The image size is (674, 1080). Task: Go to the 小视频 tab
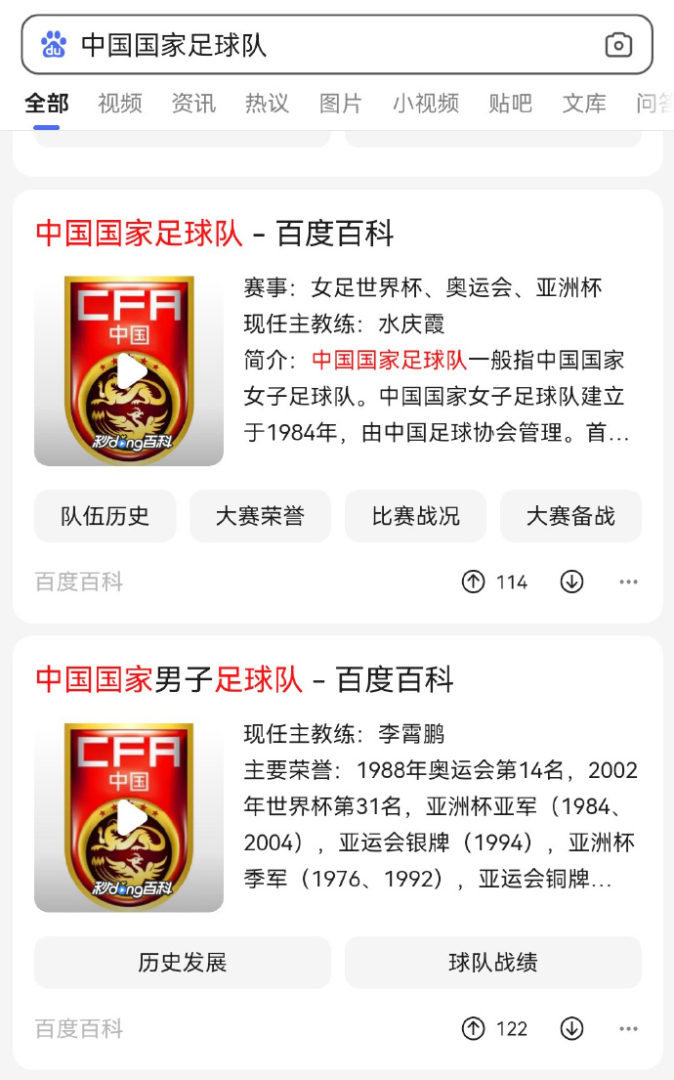(x=425, y=103)
